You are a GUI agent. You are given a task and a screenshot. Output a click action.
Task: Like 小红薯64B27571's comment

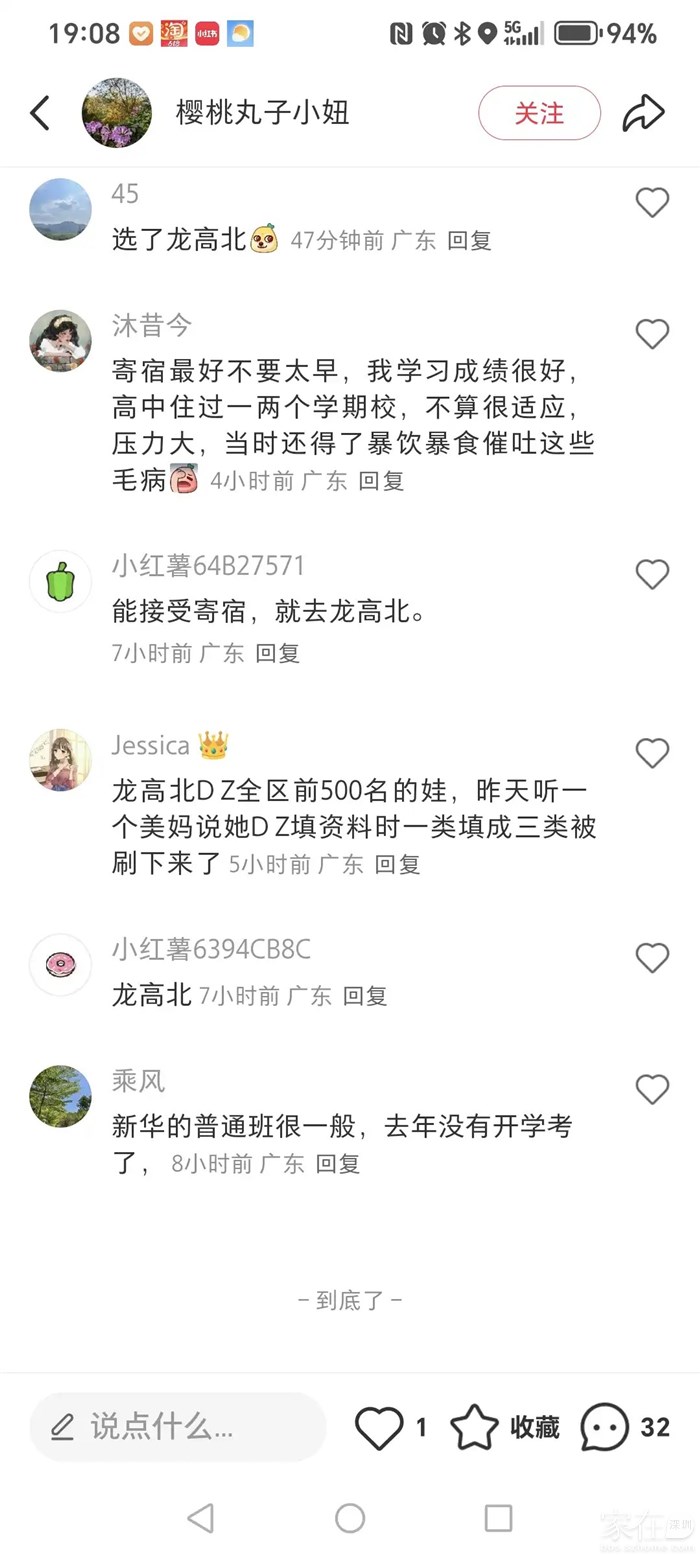pyautogui.click(x=652, y=574)
